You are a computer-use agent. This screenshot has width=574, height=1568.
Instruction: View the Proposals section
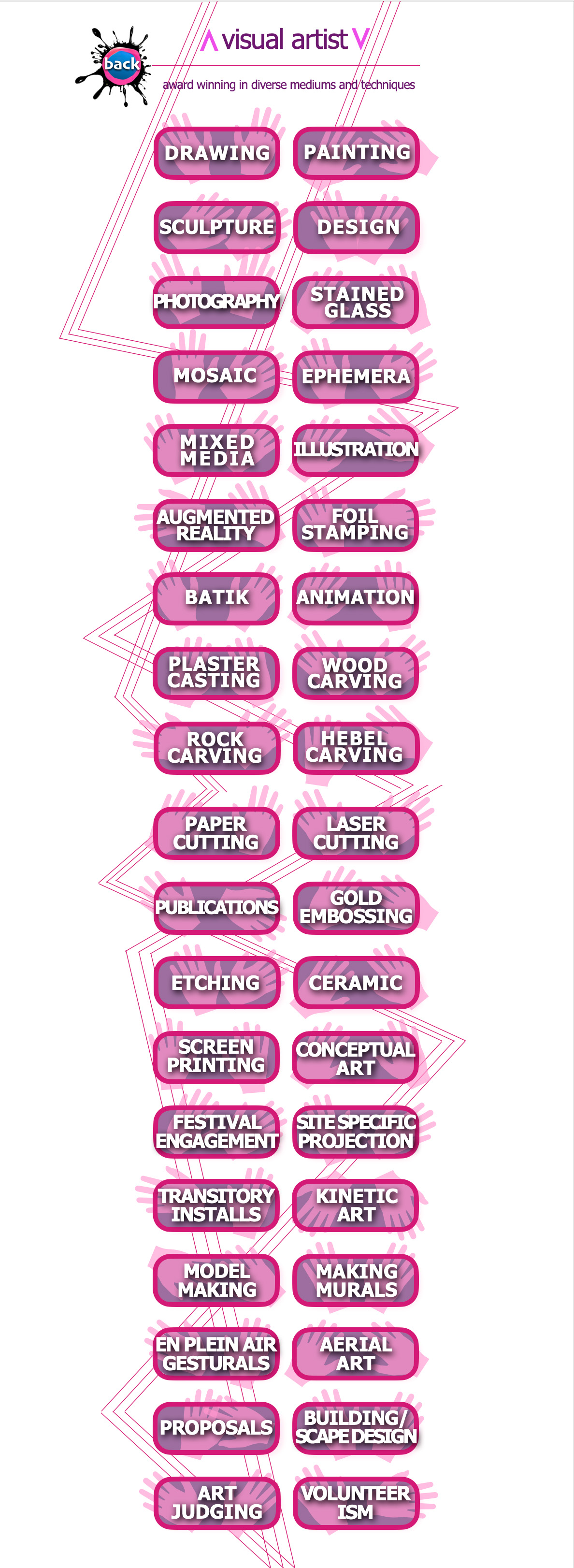(216, 1428)
